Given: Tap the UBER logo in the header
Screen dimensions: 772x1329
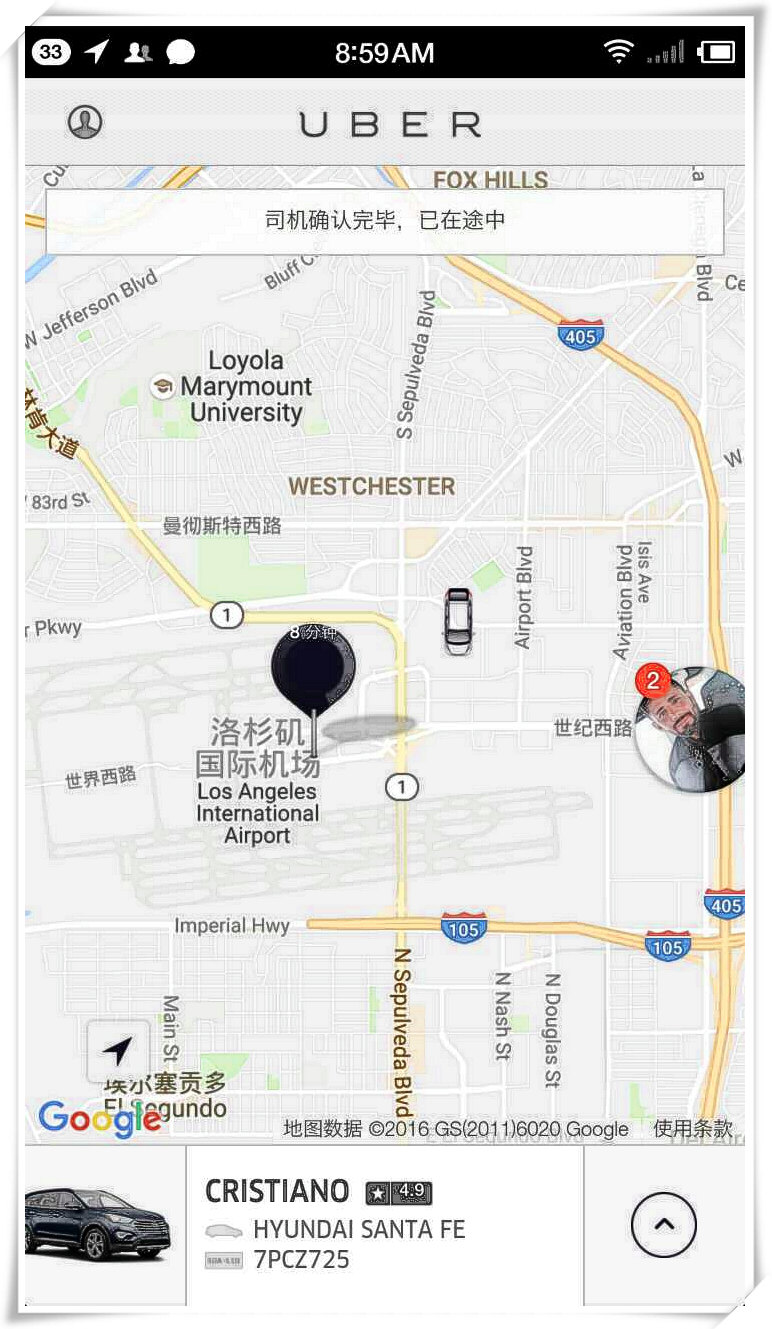Looking at the screenshot, I should click(x=389, y=124).
